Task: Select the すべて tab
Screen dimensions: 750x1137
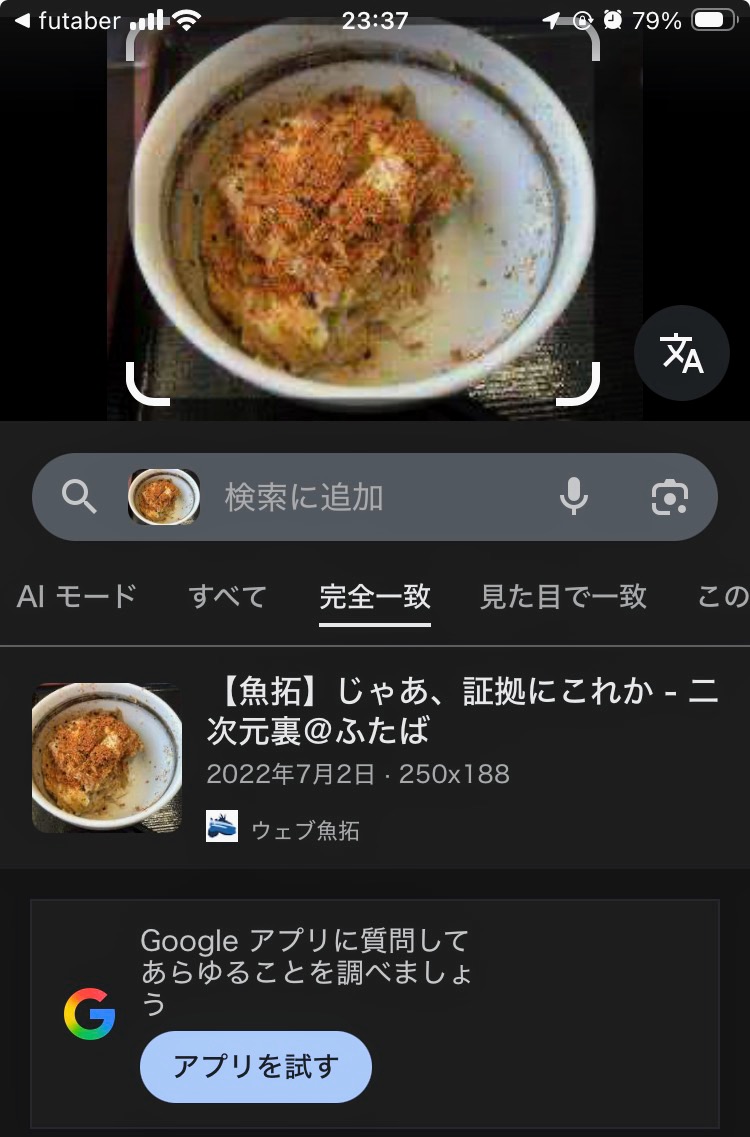Action: [x=227, y=597]
